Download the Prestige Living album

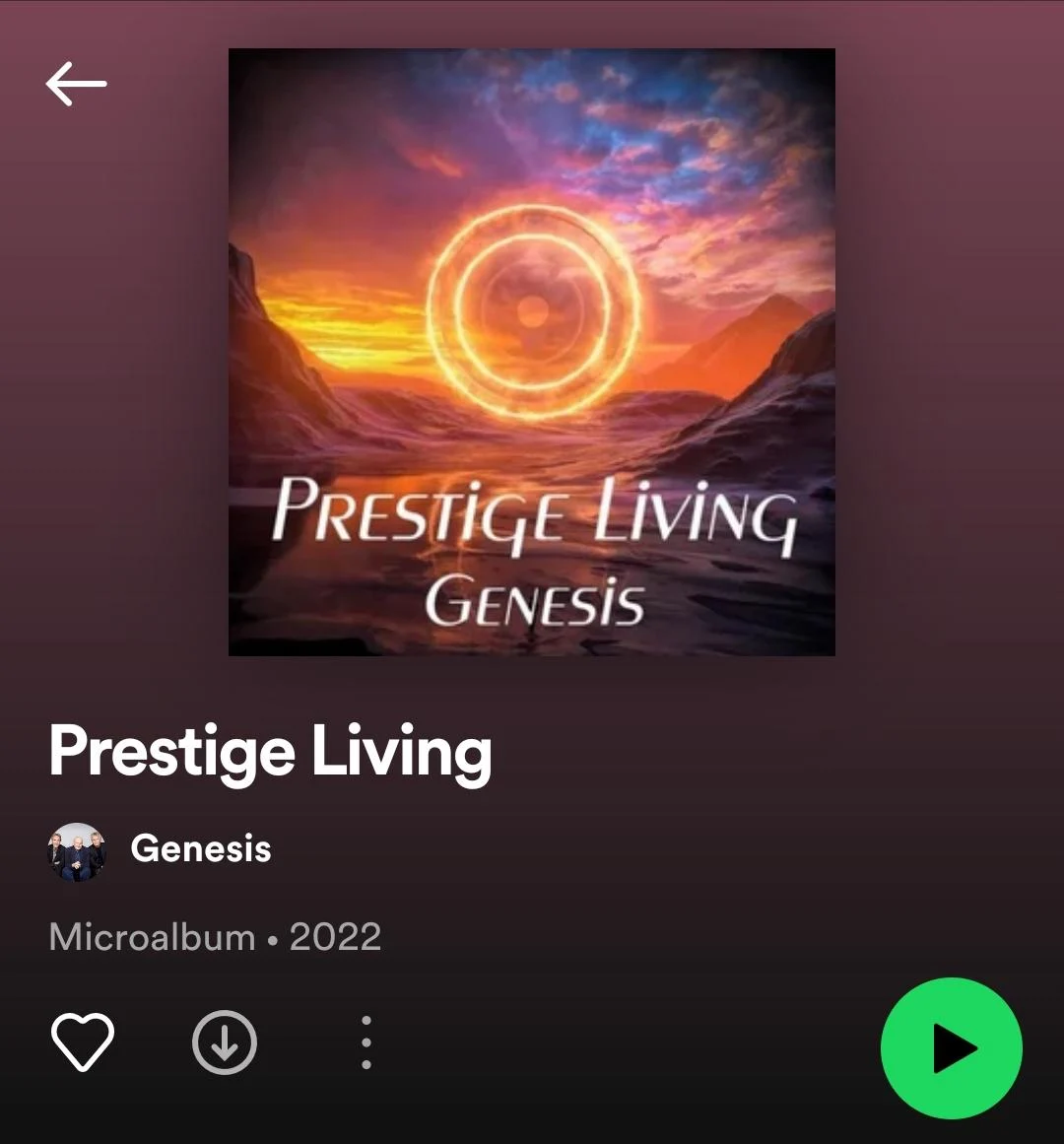[225, 1043]
